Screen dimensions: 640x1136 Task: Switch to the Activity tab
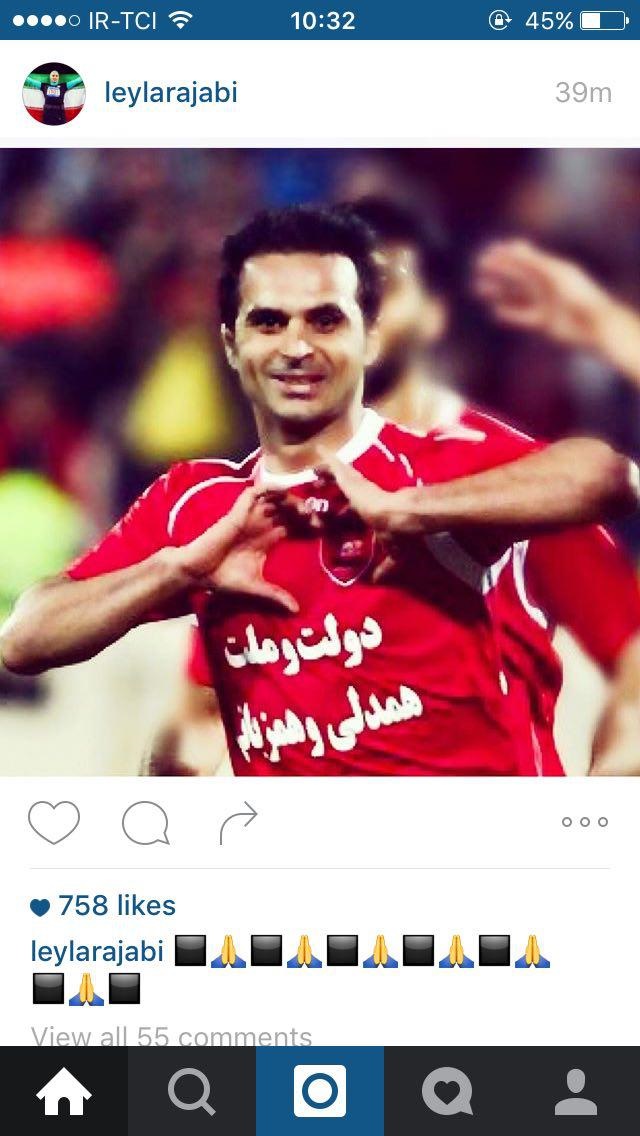click(447, 1091)
